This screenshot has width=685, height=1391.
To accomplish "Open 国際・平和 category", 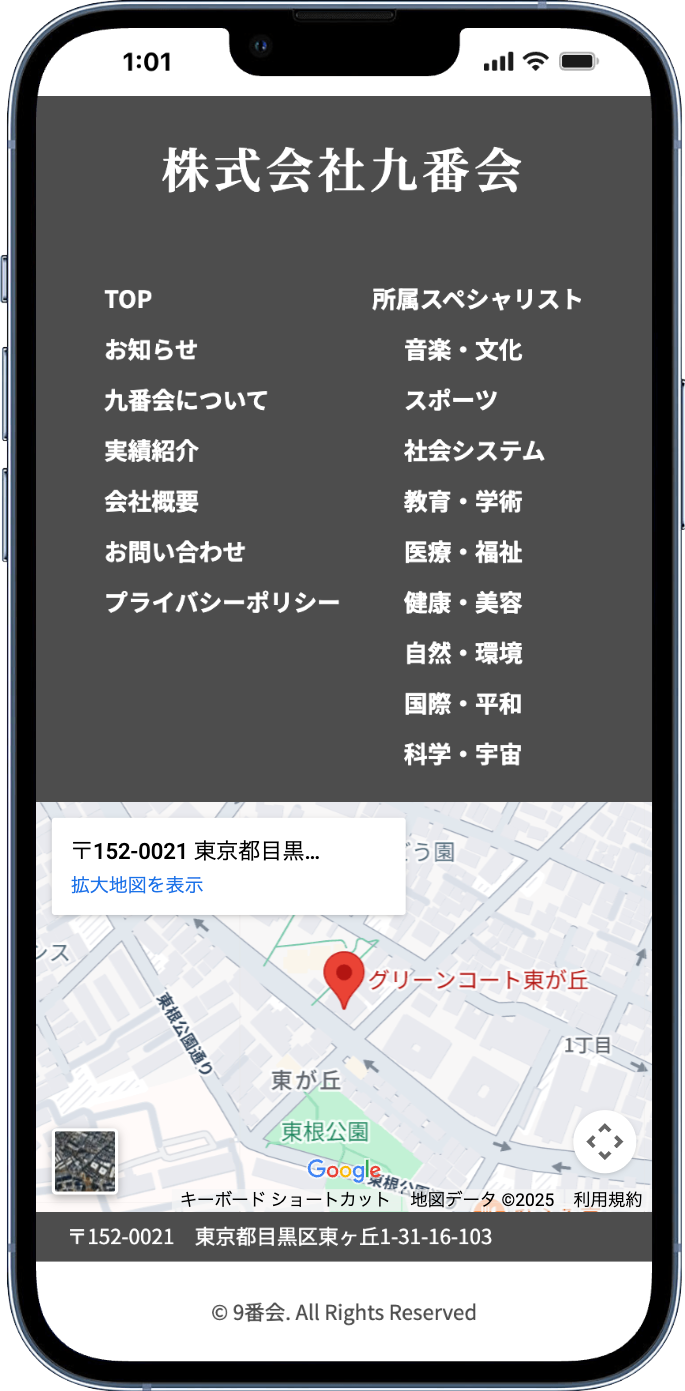I will coord(463,703).
